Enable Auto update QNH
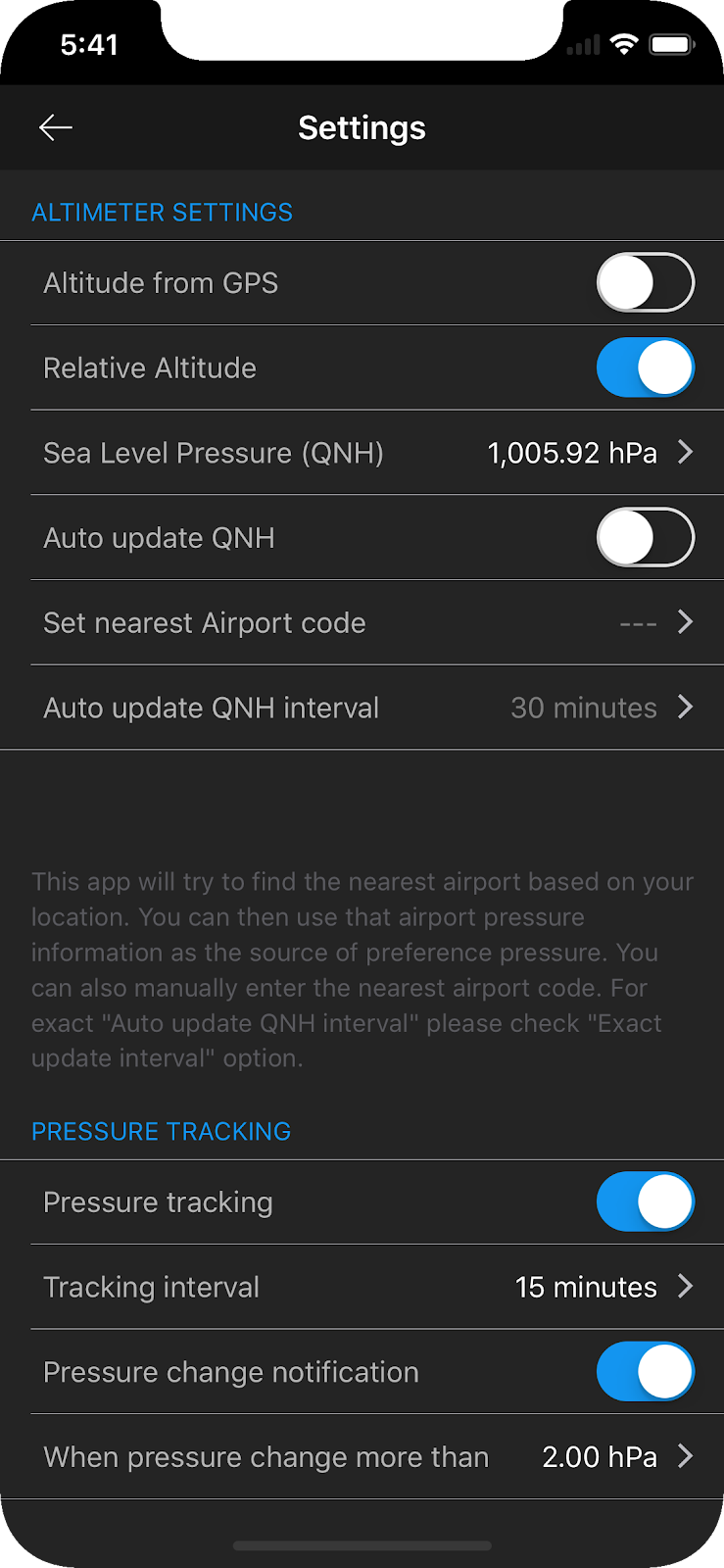This screenshot has width=724, height=1568. tap(645, 538)
